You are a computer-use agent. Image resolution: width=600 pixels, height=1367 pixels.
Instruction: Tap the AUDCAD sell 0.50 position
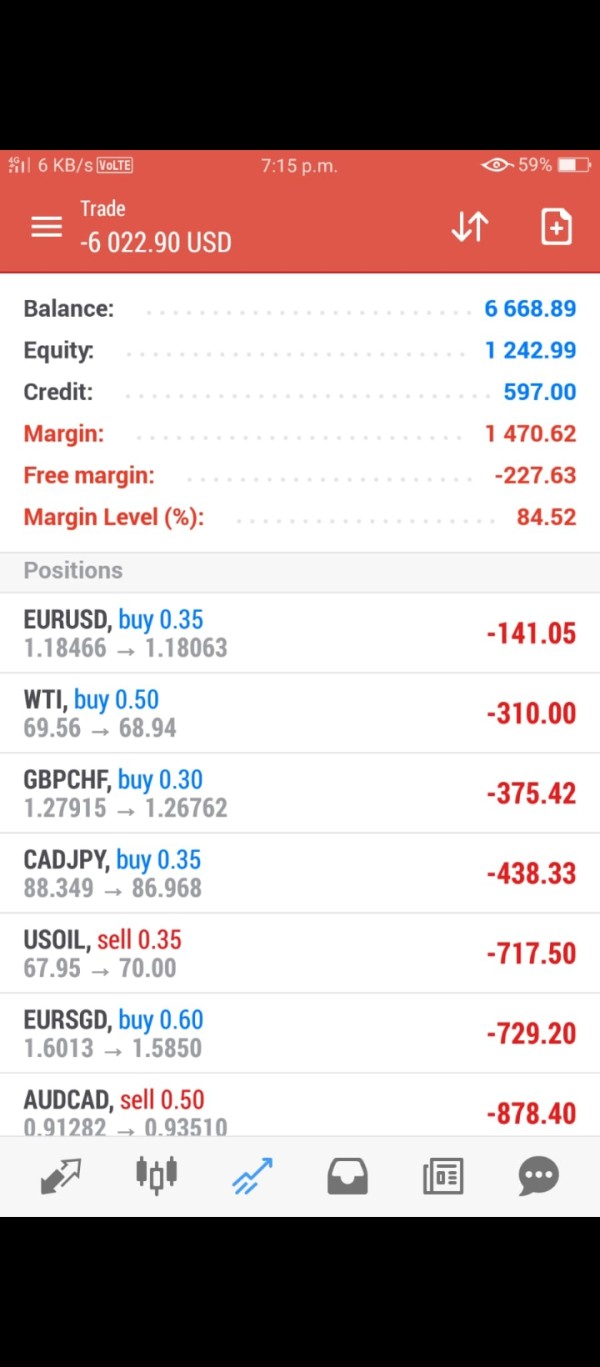[x=300, y=1108]
